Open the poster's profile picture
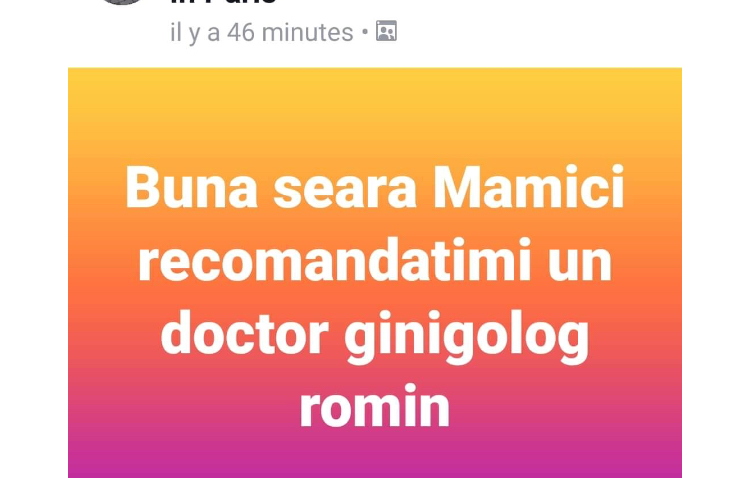Image resolution: width=750 pixels, height=478 pixels. pos(122,3)
